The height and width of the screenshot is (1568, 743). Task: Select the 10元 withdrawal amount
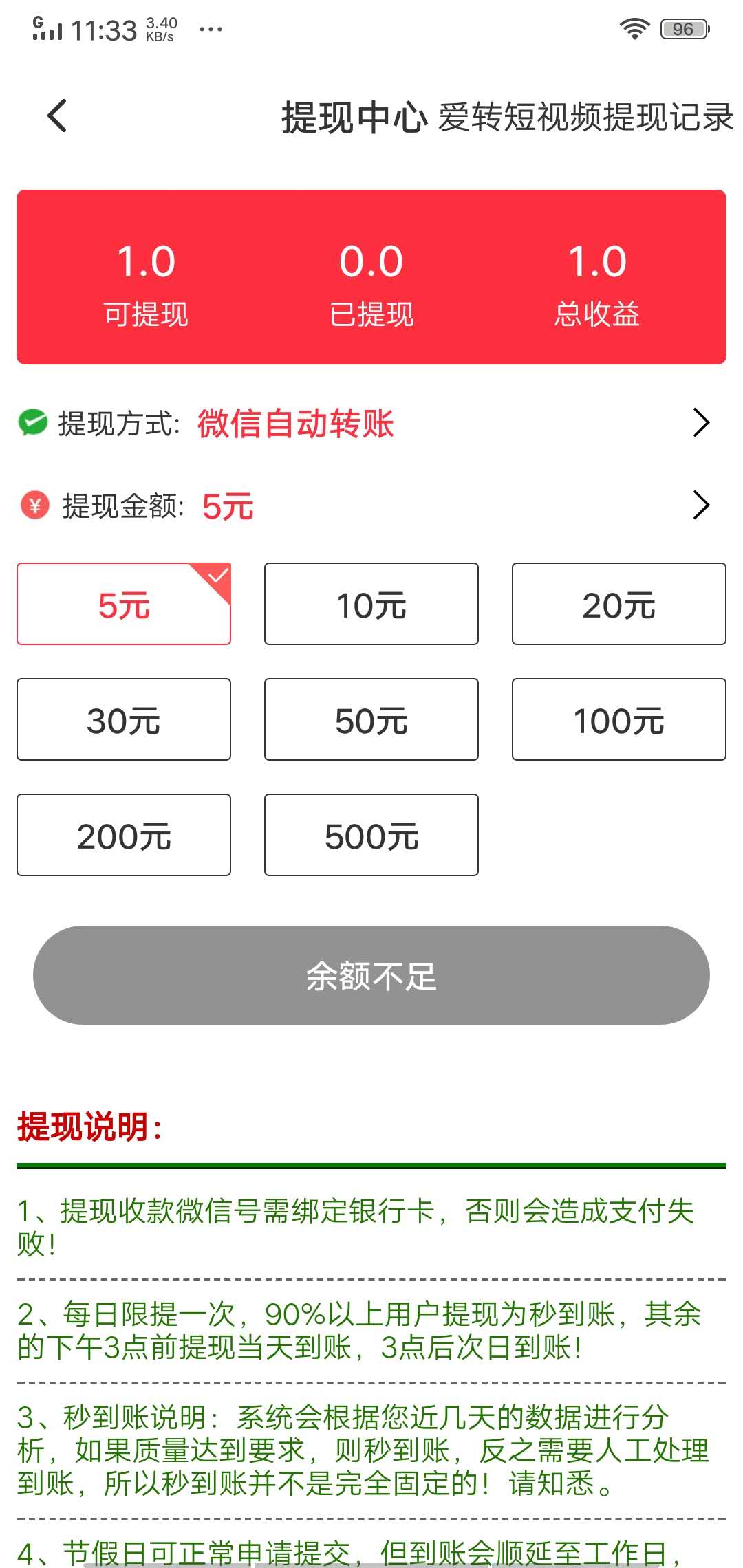370,605
